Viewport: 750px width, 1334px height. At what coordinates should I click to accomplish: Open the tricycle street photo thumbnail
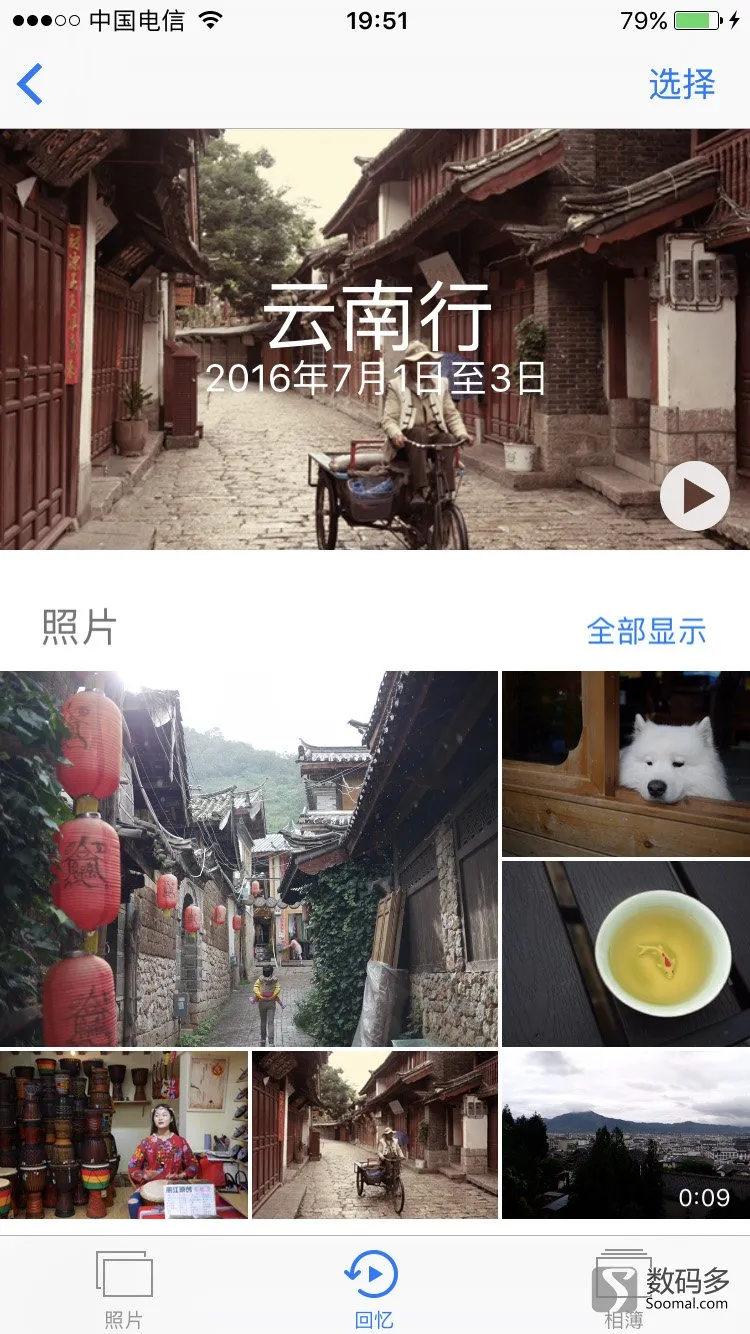tap(375, 1134)
